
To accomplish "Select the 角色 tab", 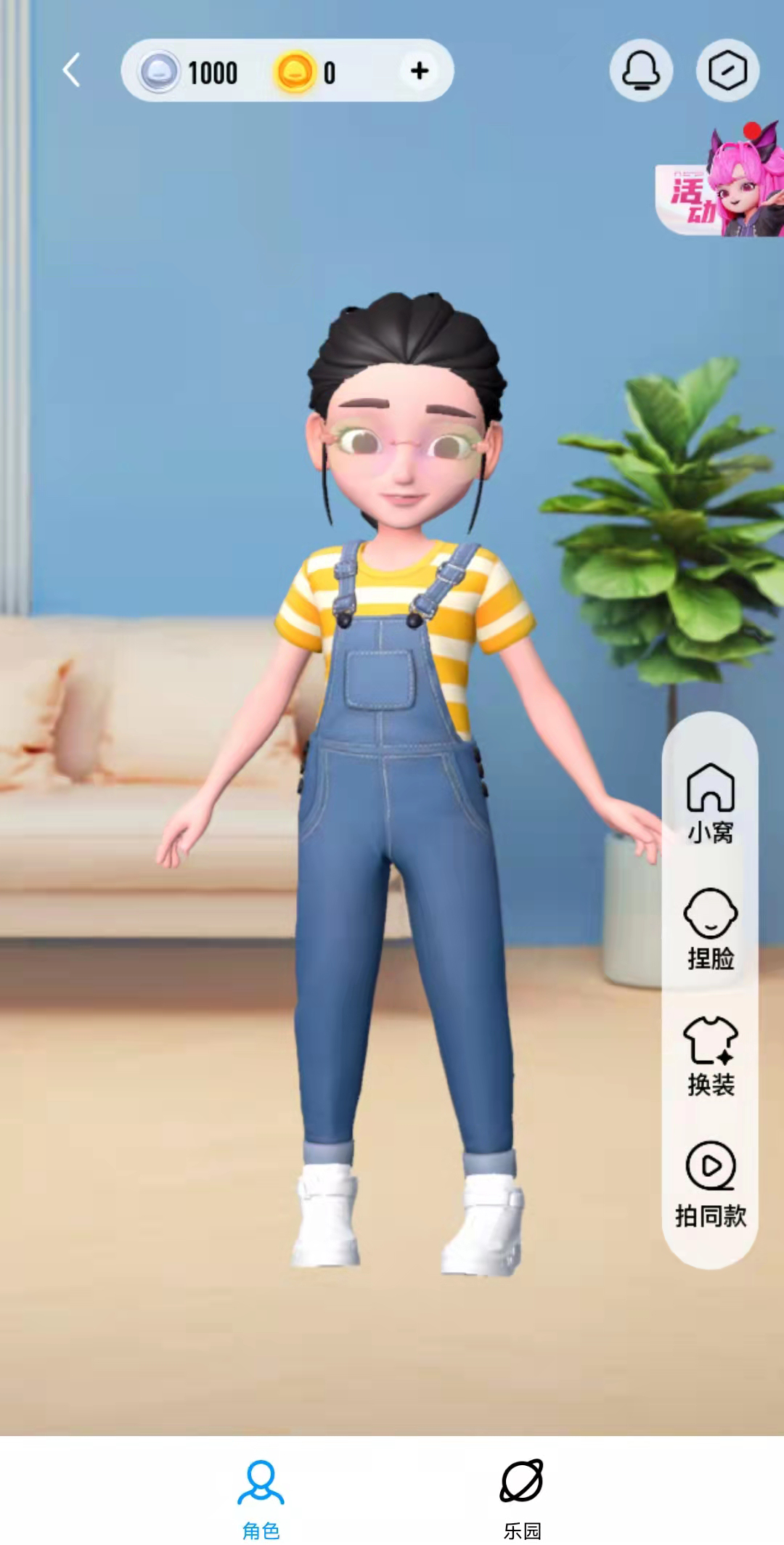I will pos(261,1497).
